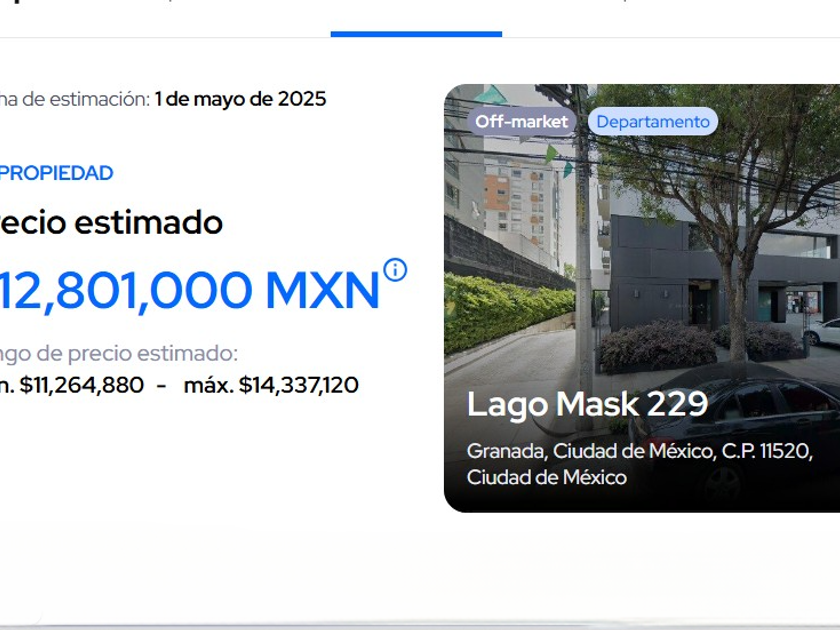Tap the Departamento chip on the property photo
The height and width of the screenshot is (630, 840).
pos(652,122)
